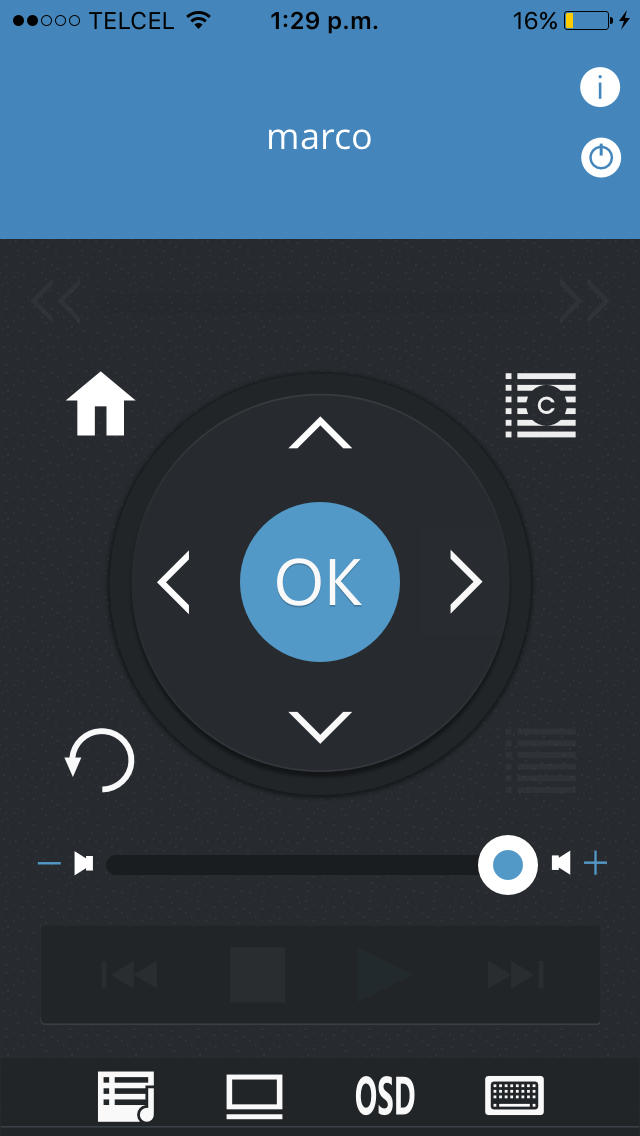This screenshot has height=1136, width=640.
Task: Increase volume with the plus button
Action: click(595, 862)
